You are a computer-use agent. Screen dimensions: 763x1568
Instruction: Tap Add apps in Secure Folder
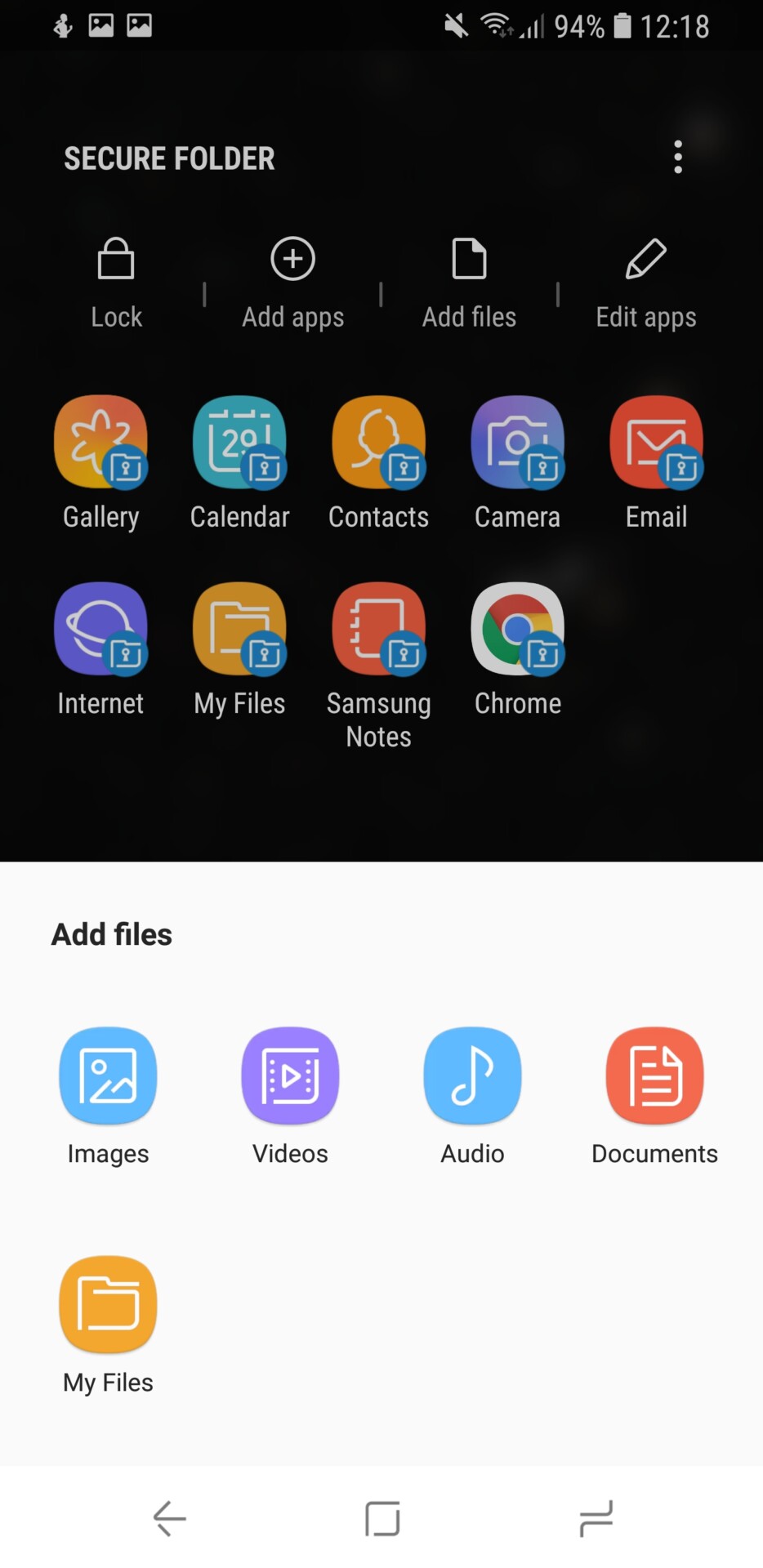292,282
